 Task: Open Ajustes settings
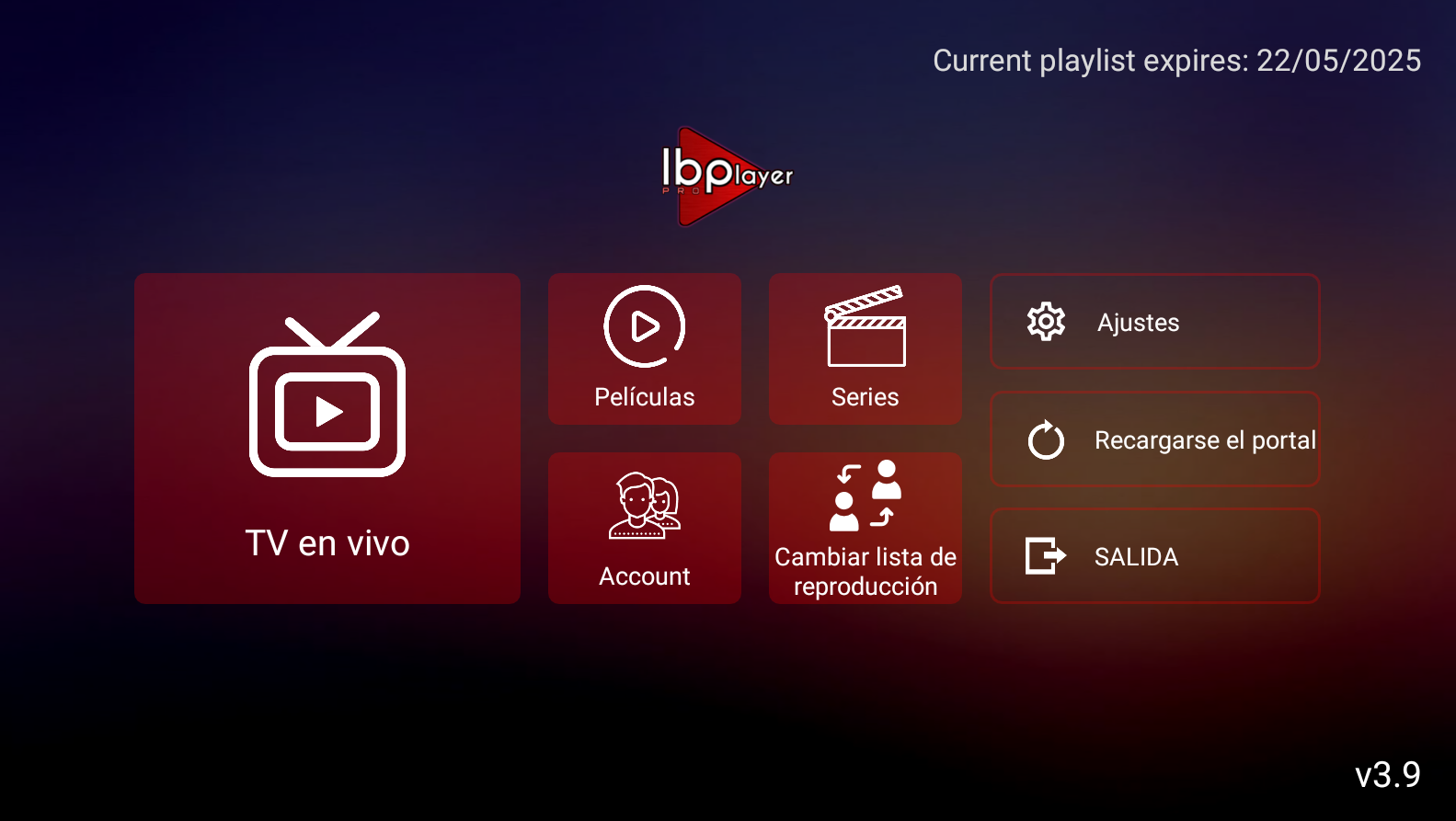click(x=1155, y=322)
